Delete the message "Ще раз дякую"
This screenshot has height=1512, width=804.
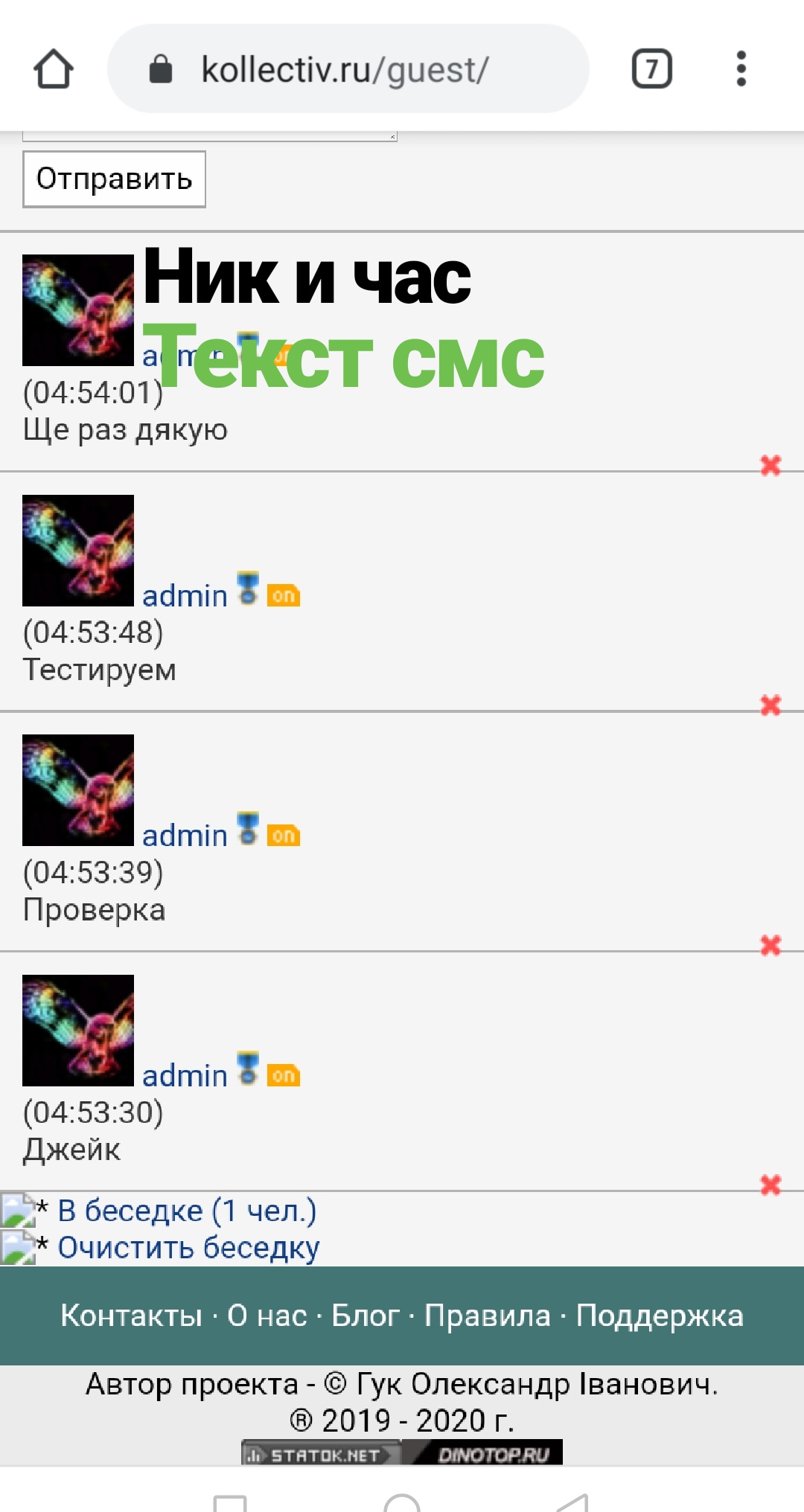pyautogui.click(x=770, y=466)
